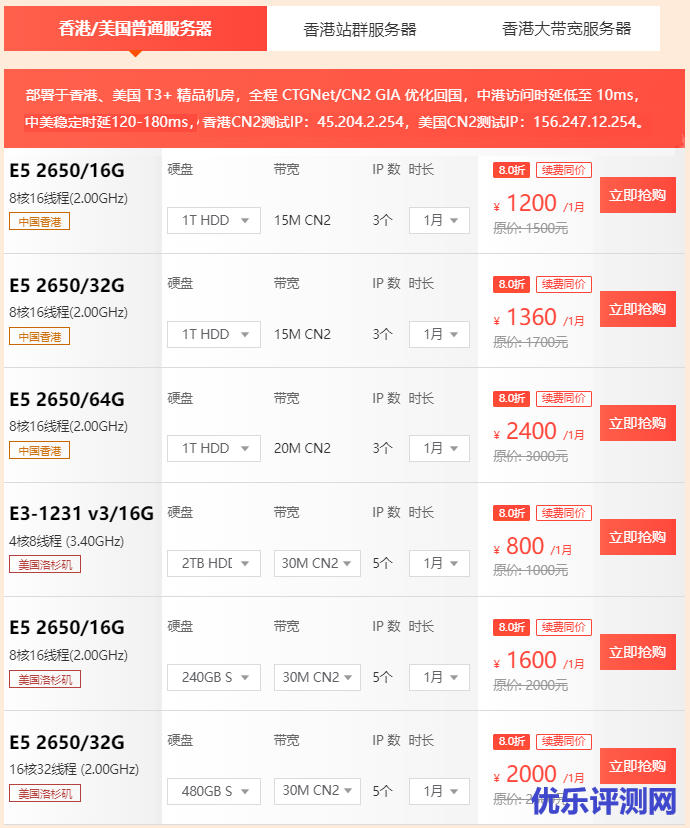This screenshot has width=690, height=828.
Task: Open the 2TB HDD dropdown for E3-1231 v3/16G
Action: (214, 563)
